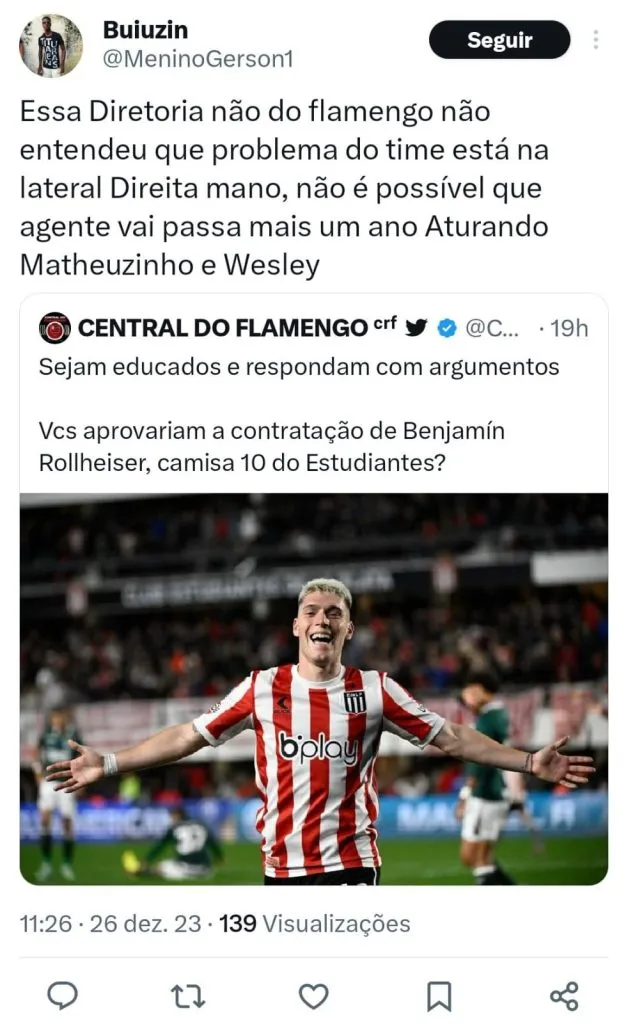Open the tweet's overflow menu

tap(596, 40)
